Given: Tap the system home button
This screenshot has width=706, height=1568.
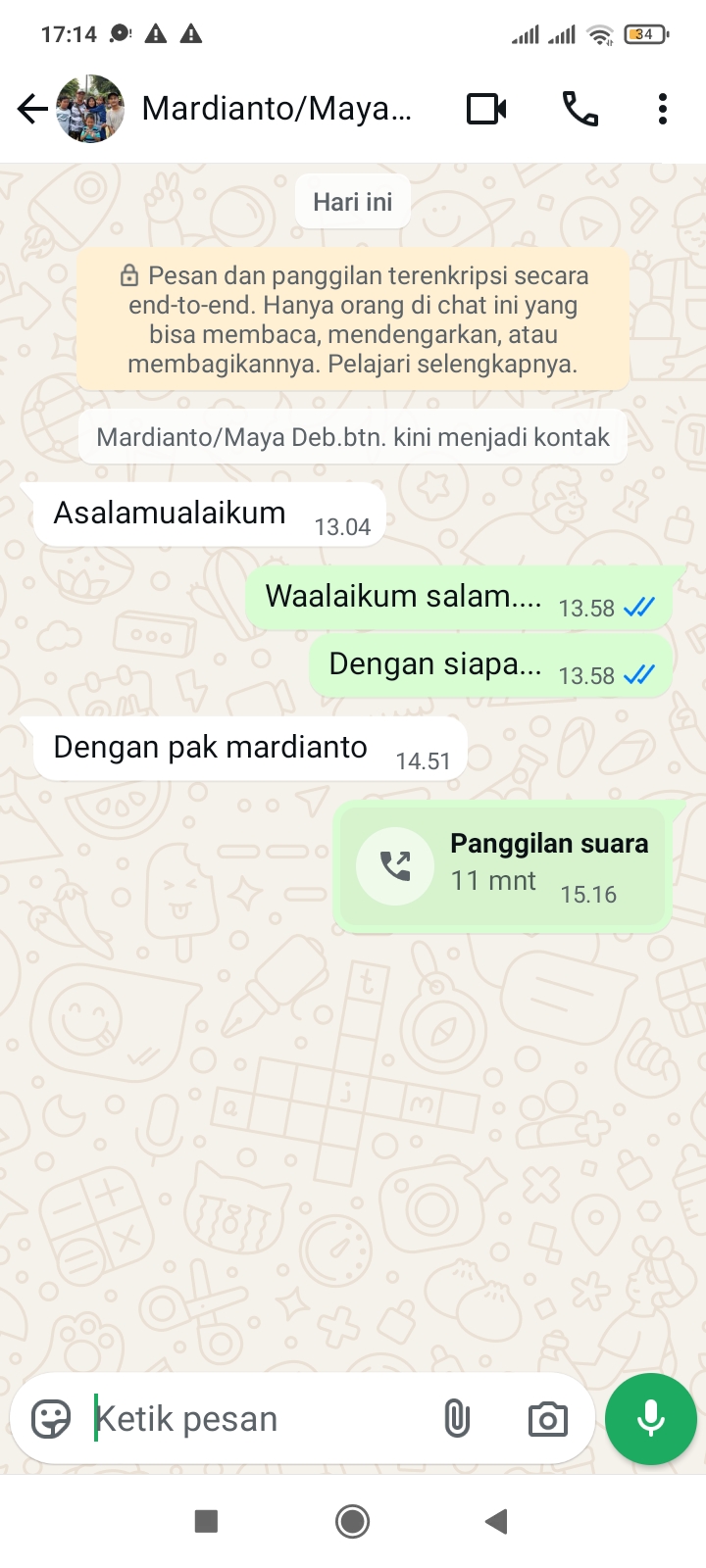Looking at the screenshot, I should [352, 1521].
